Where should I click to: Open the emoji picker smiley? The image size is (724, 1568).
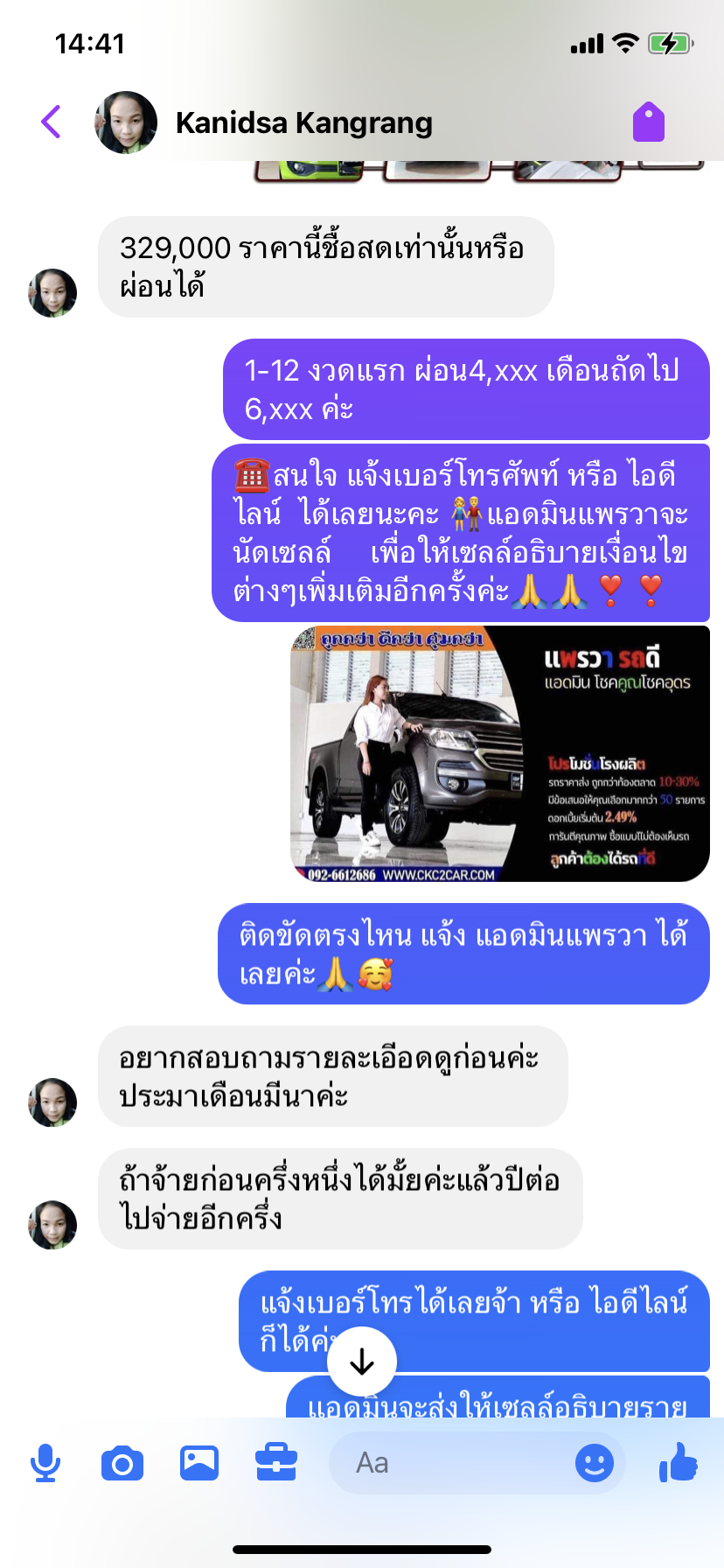(595, 1463)
